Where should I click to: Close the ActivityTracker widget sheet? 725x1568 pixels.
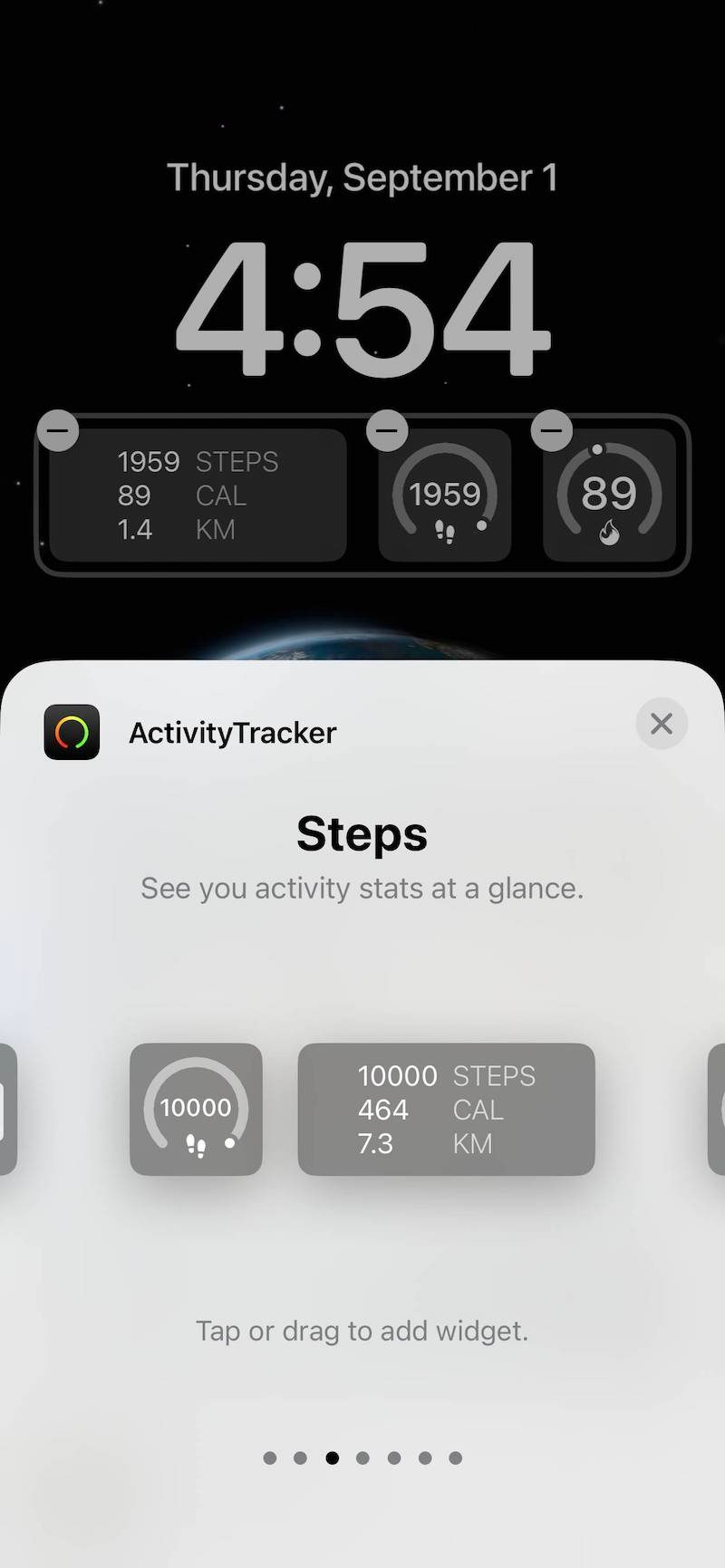tap(662, 724)
